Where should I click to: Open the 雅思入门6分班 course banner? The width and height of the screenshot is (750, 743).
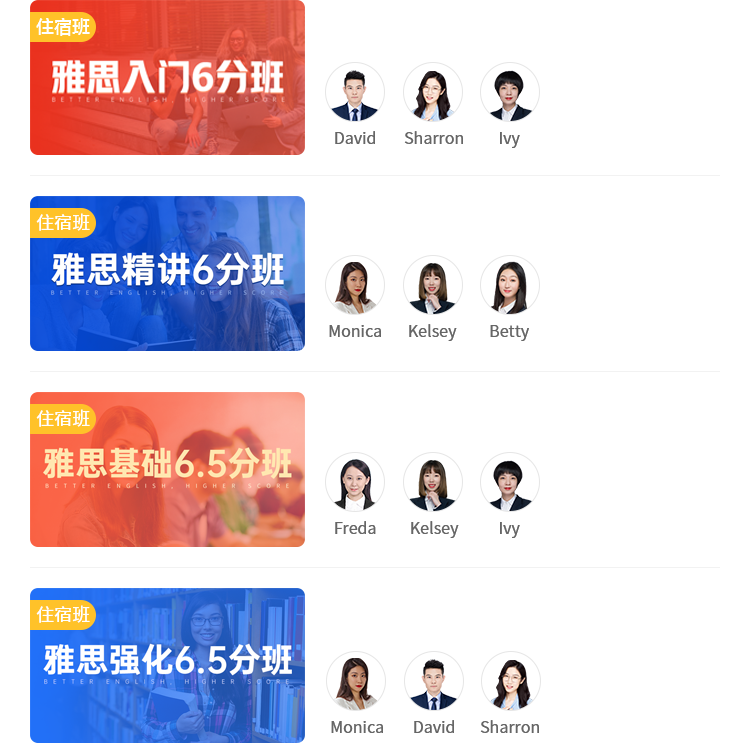coord(167,78)
